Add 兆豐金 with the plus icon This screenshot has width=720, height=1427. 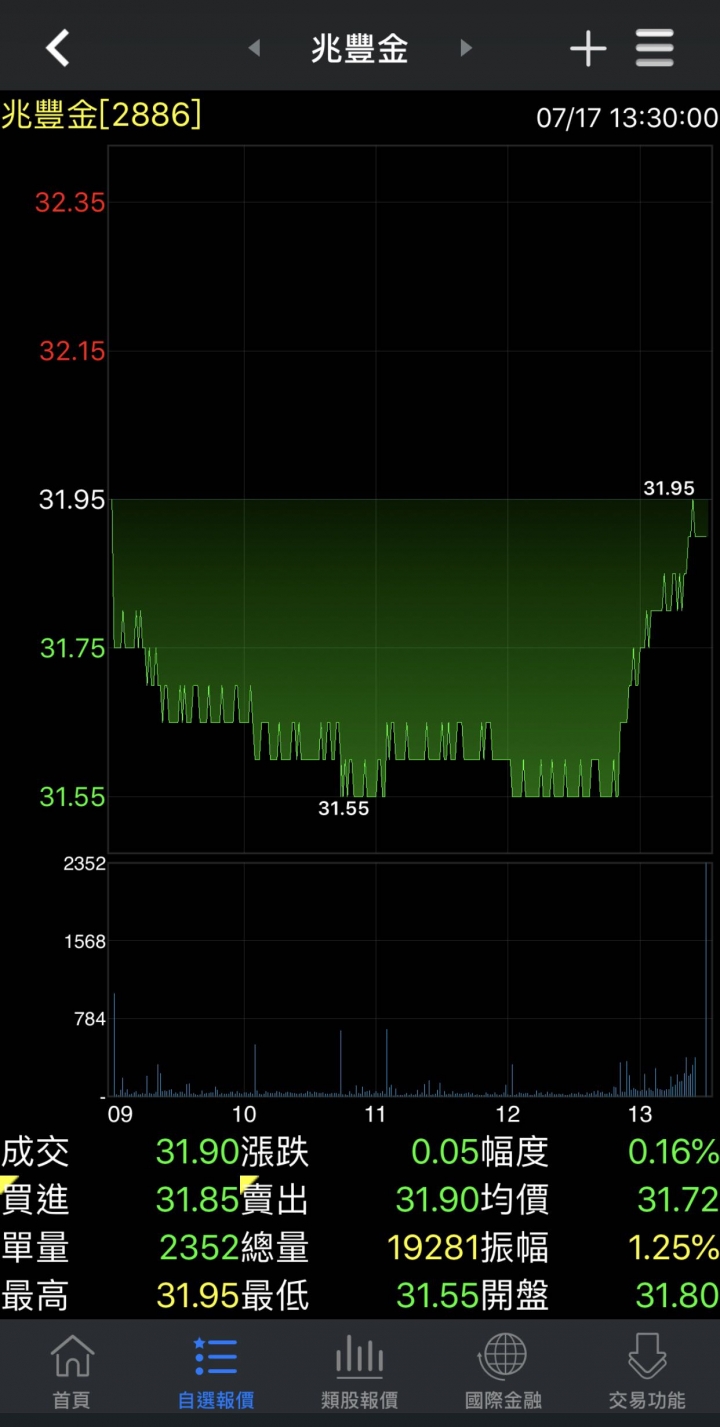coord(588,48)
